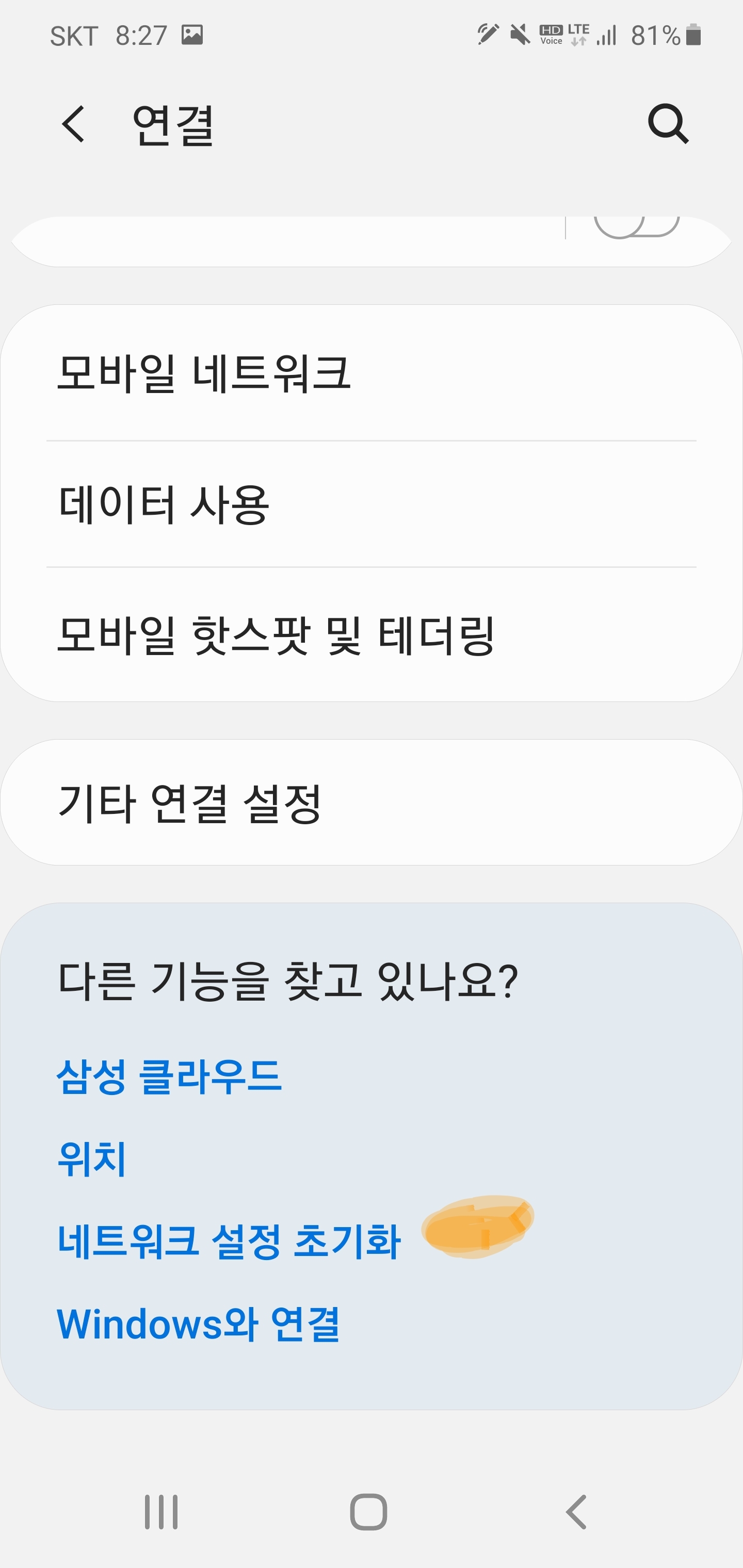Select 네트워크 설정 초기화 link
Screen dimensions: 743x1568
(229, 1242)
